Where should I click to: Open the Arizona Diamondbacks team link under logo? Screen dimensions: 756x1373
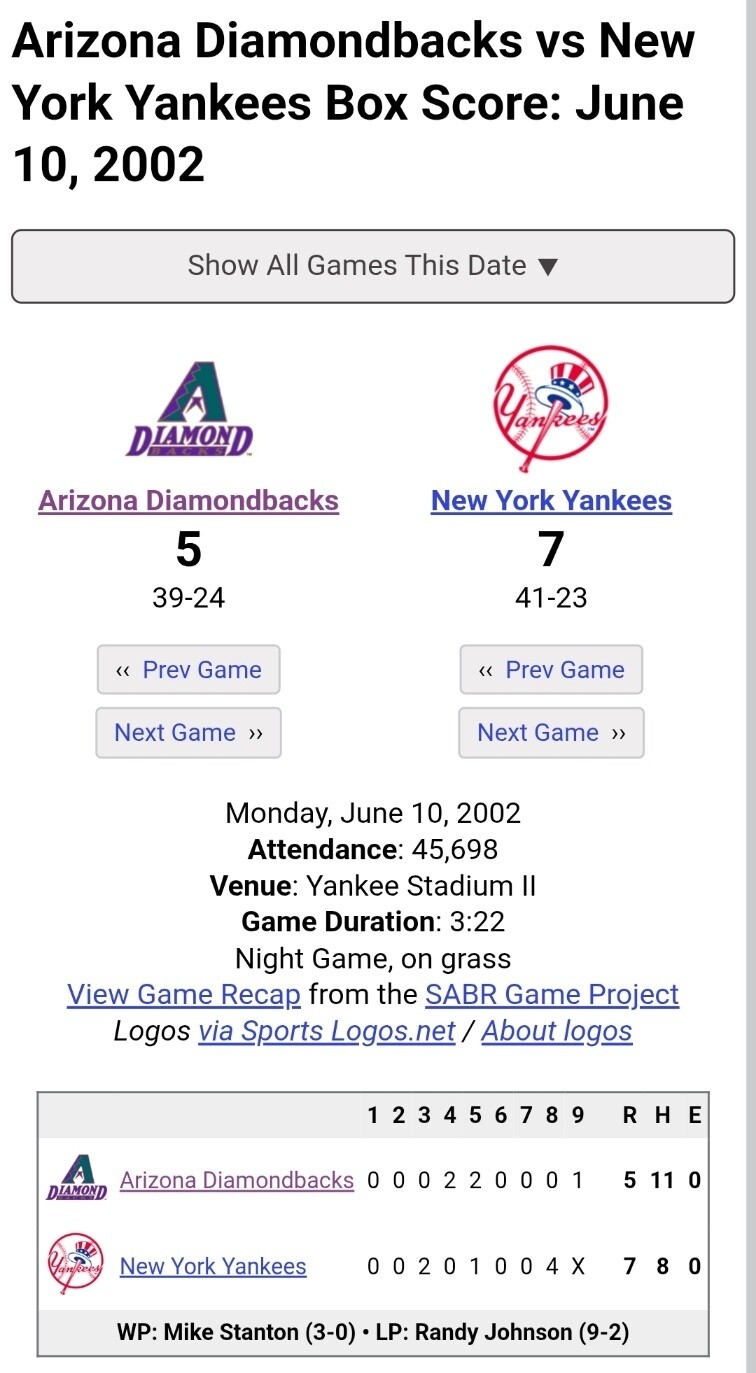coord(189,500)
